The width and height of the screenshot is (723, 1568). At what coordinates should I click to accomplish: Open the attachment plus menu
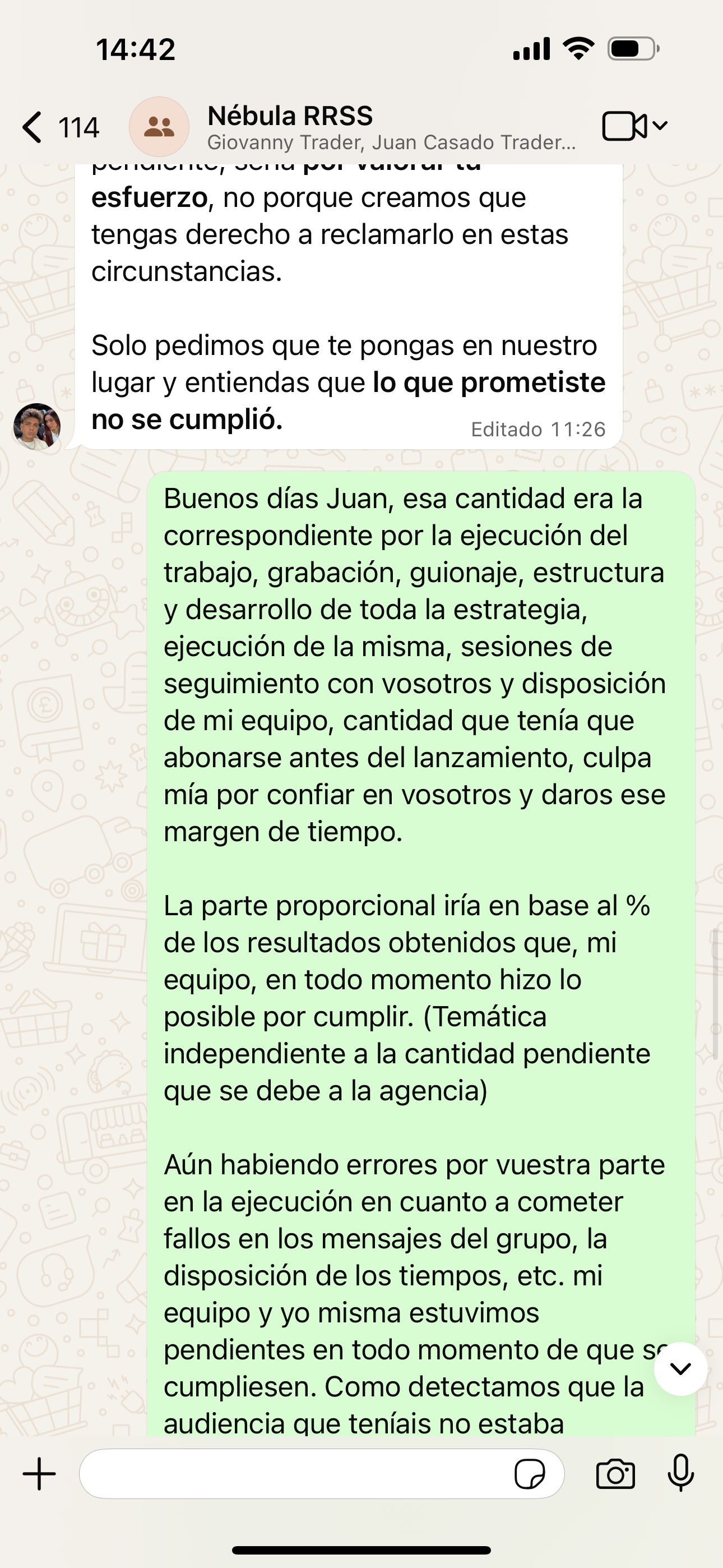click(x=40, y=1474)
